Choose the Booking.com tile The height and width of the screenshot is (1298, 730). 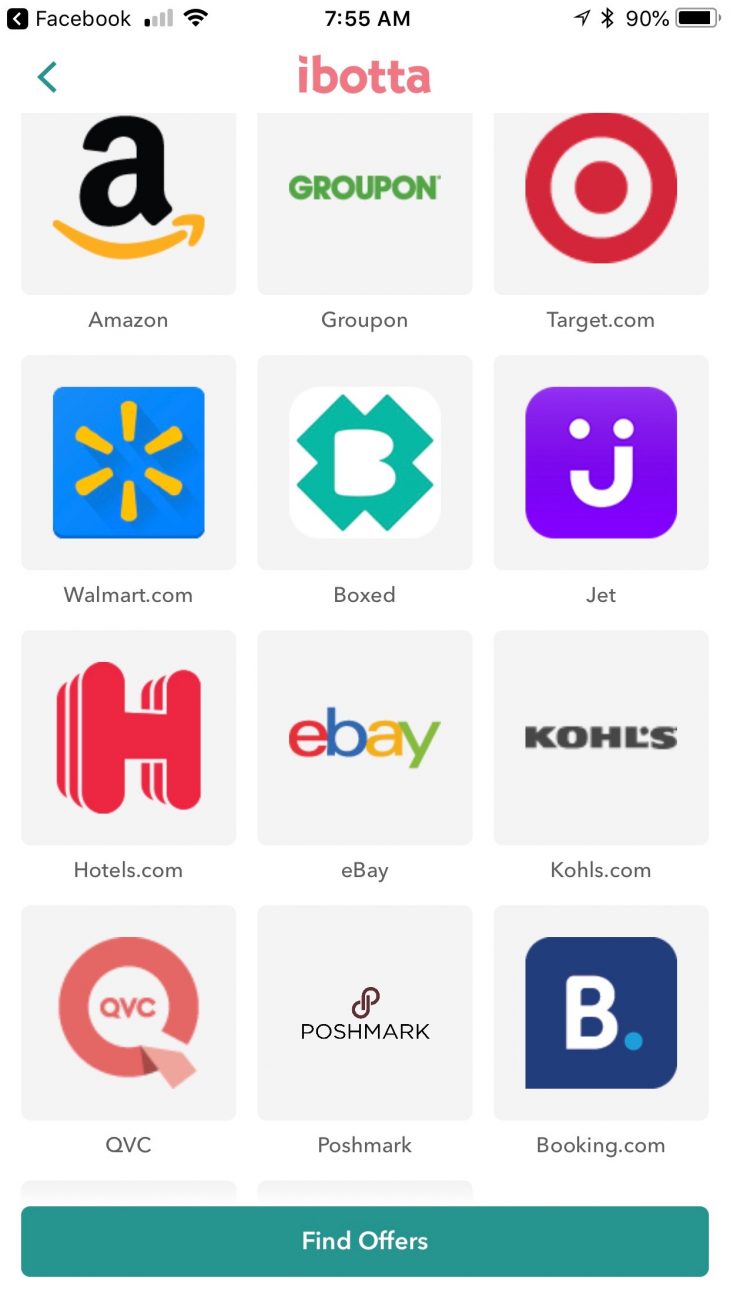pyautogui.click(x=601, y=1012)
